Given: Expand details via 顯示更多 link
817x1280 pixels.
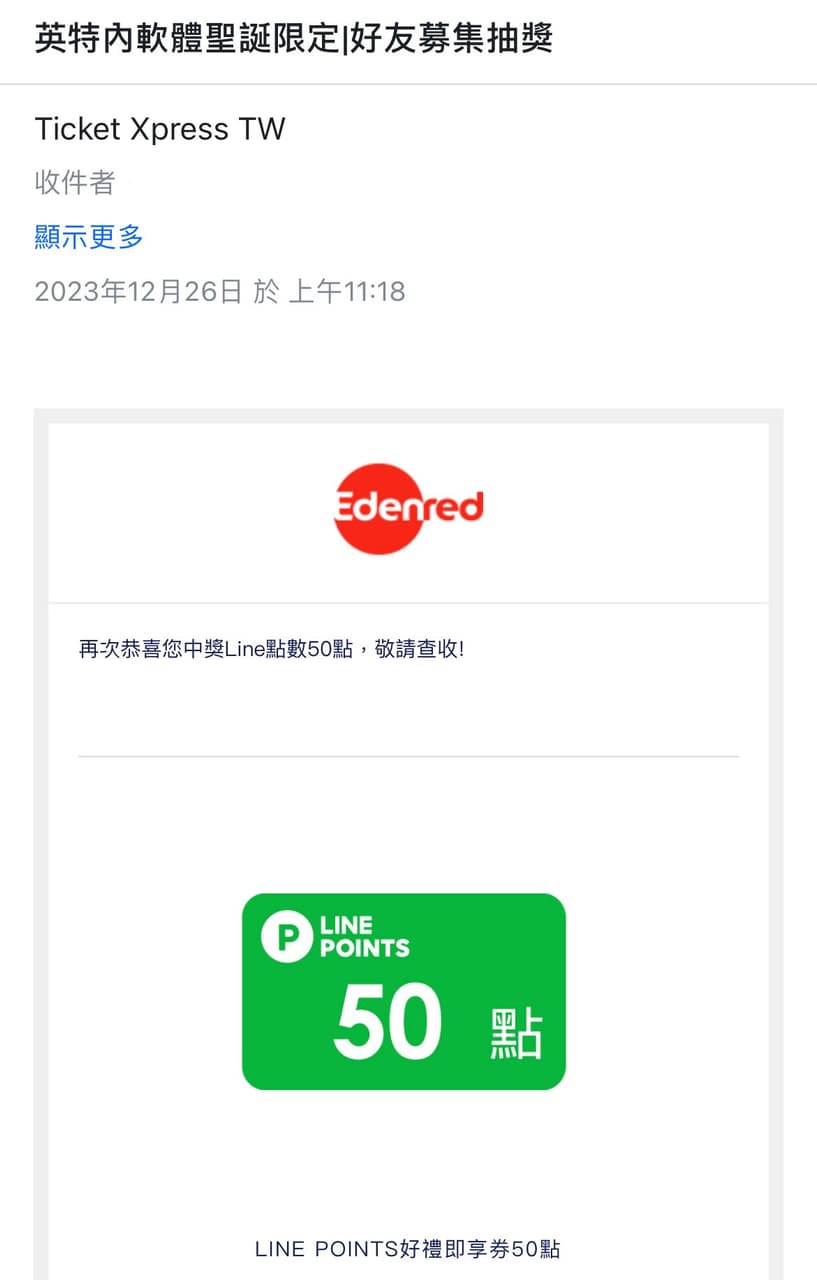Looking at the screenshot, I should click(89, 237).
